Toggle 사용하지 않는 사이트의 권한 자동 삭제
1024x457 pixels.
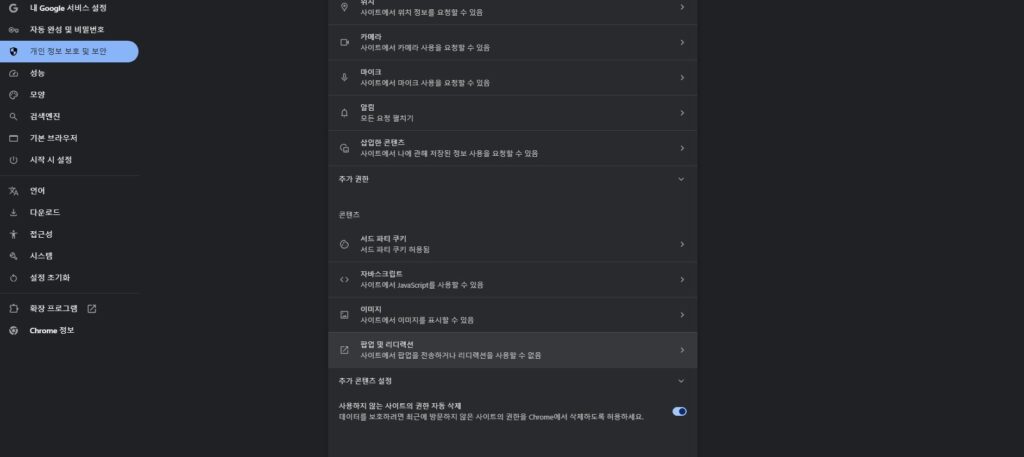click(x=679, y=411)
